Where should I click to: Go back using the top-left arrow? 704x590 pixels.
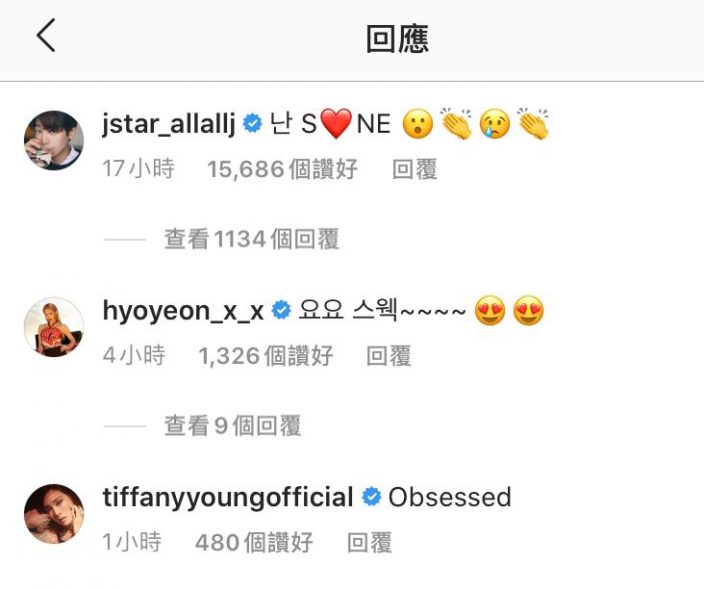(x=46, y=37)
